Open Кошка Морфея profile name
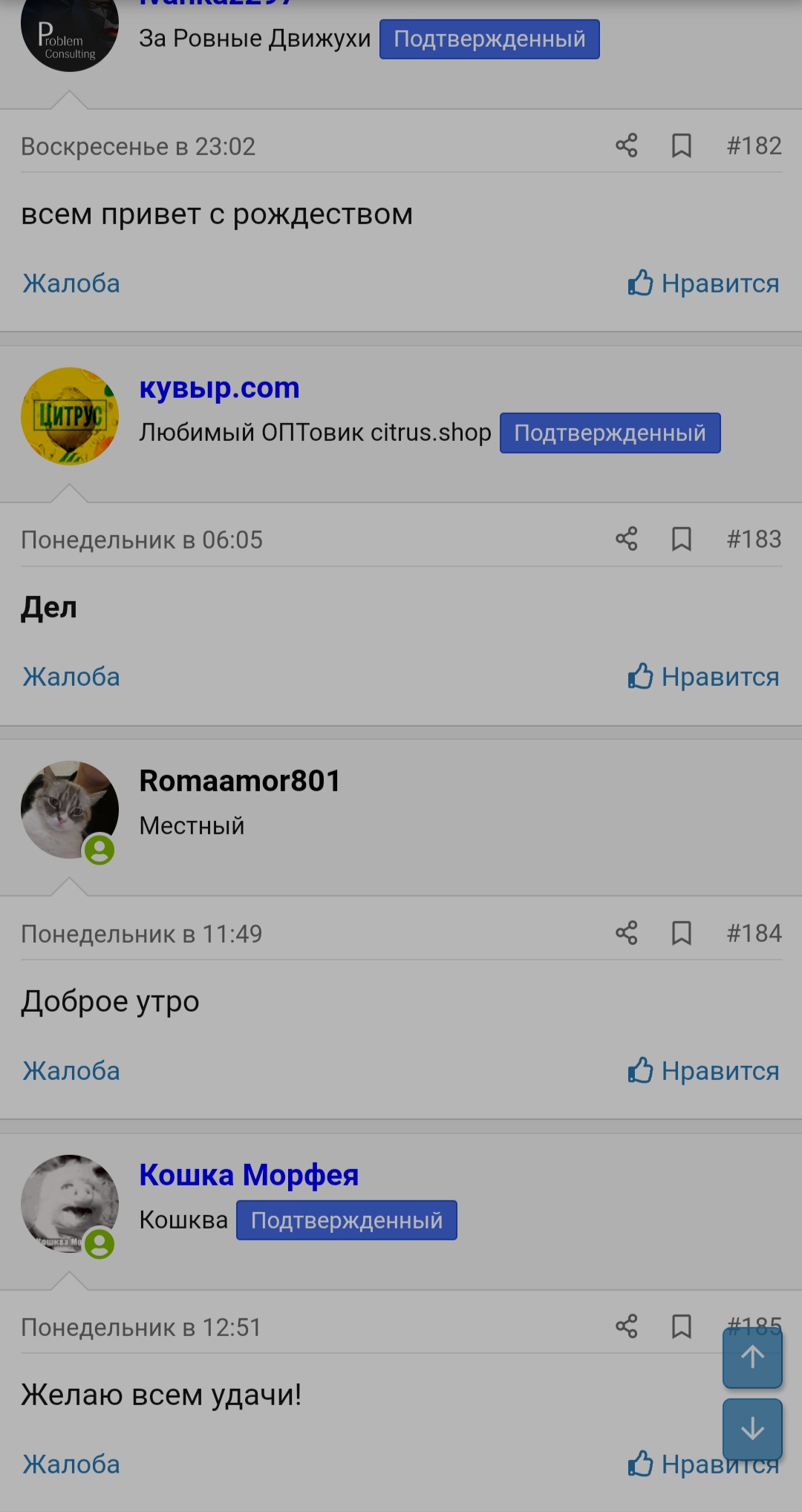Viewport: 802px width, 1512px height. tap(249, 1175)
